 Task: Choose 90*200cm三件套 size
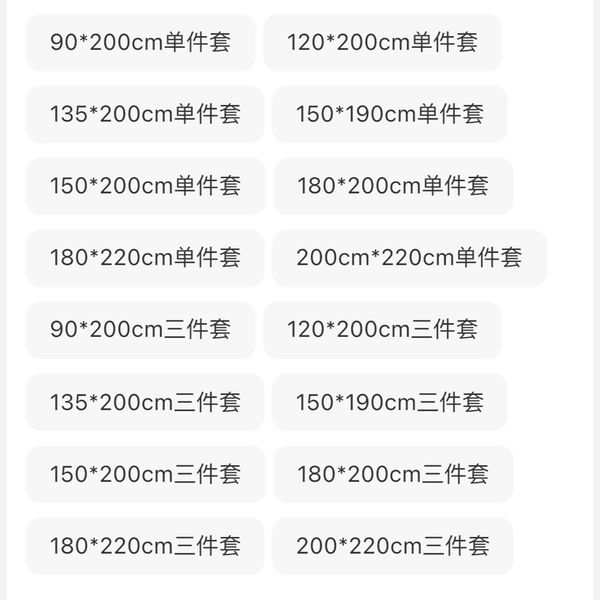[140, 330]
